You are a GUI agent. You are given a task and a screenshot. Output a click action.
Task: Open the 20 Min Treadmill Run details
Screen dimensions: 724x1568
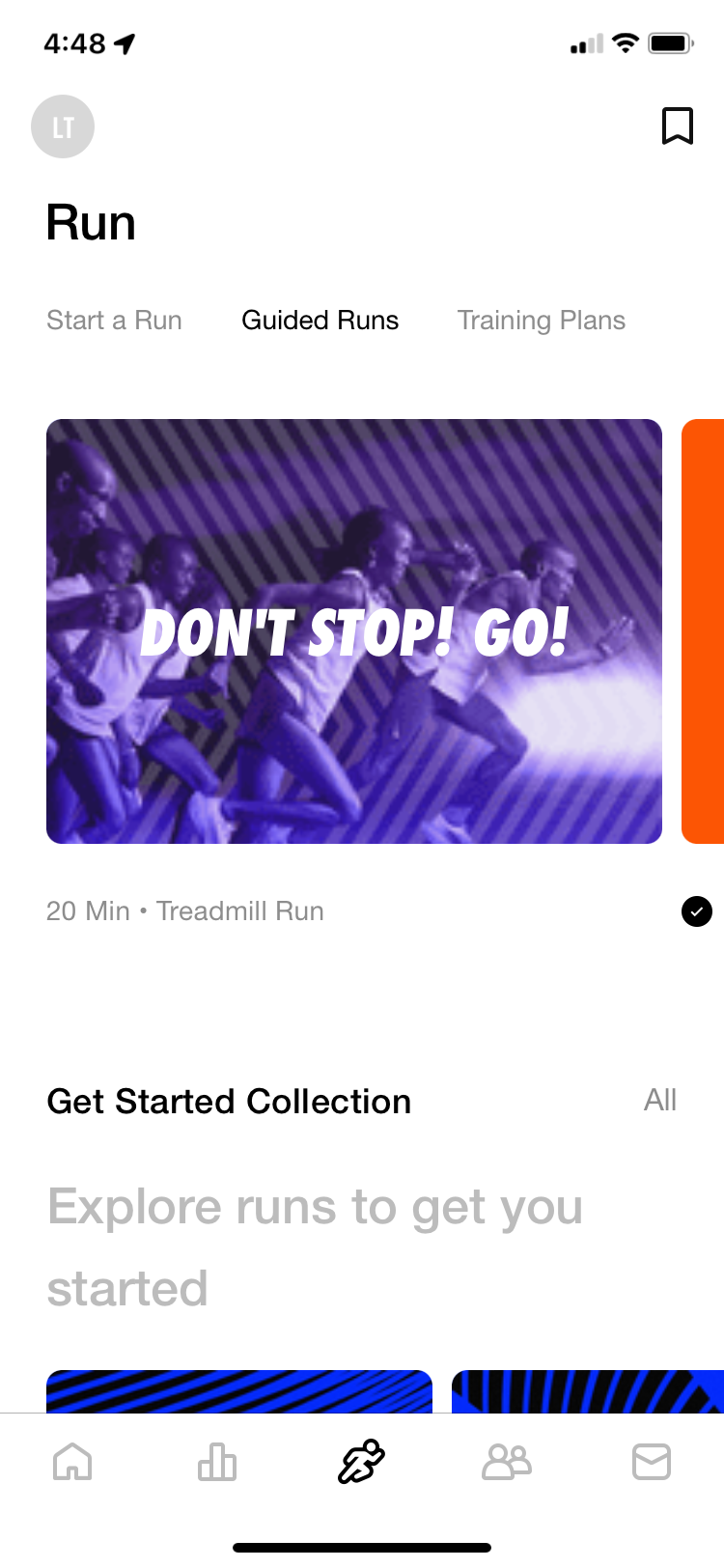[x=184, y=910]
